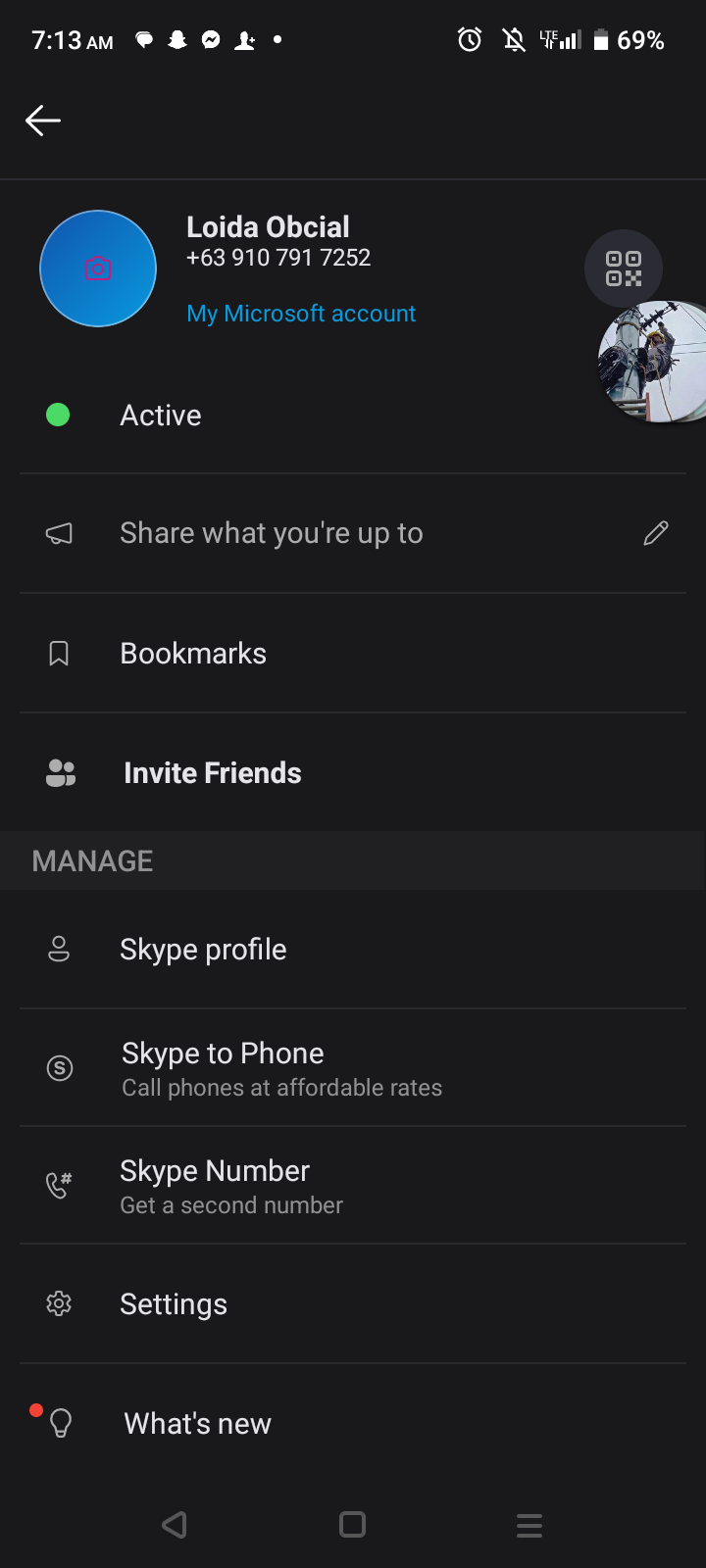Open Skype to Phone

pyautogui.click(x=353, y=1068)
